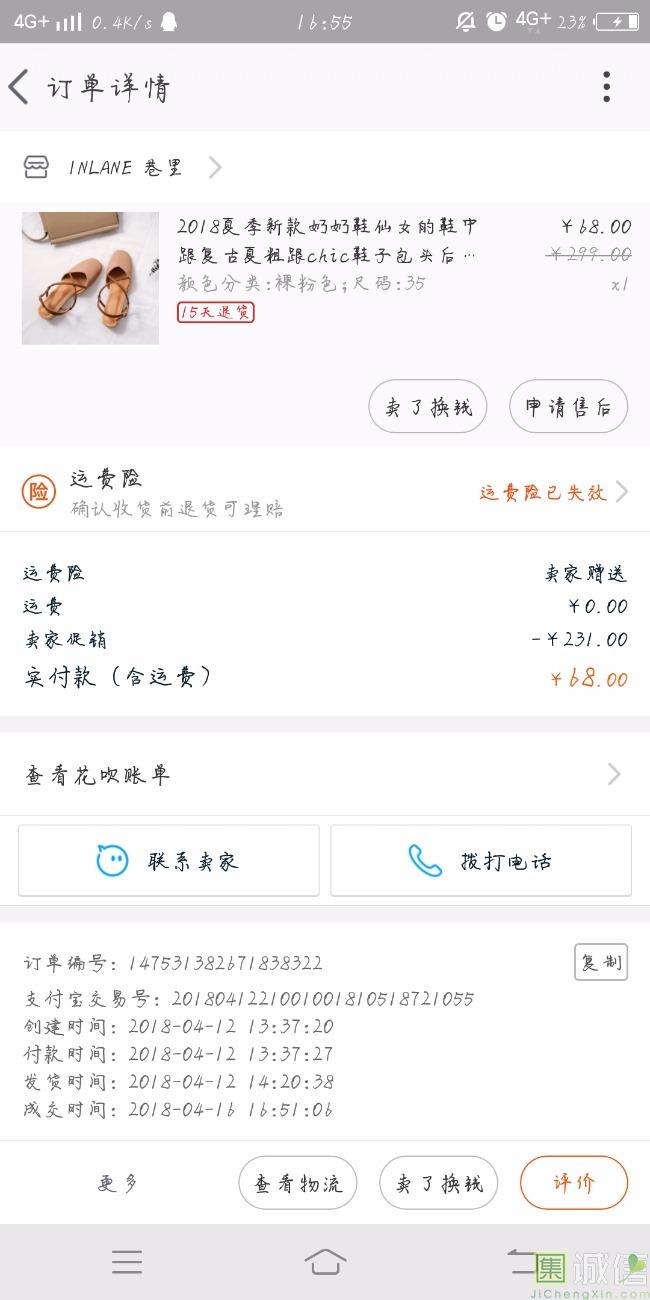Open the sandal product thumbnail
Viewport: 650px width, 1300px height.
90,278
